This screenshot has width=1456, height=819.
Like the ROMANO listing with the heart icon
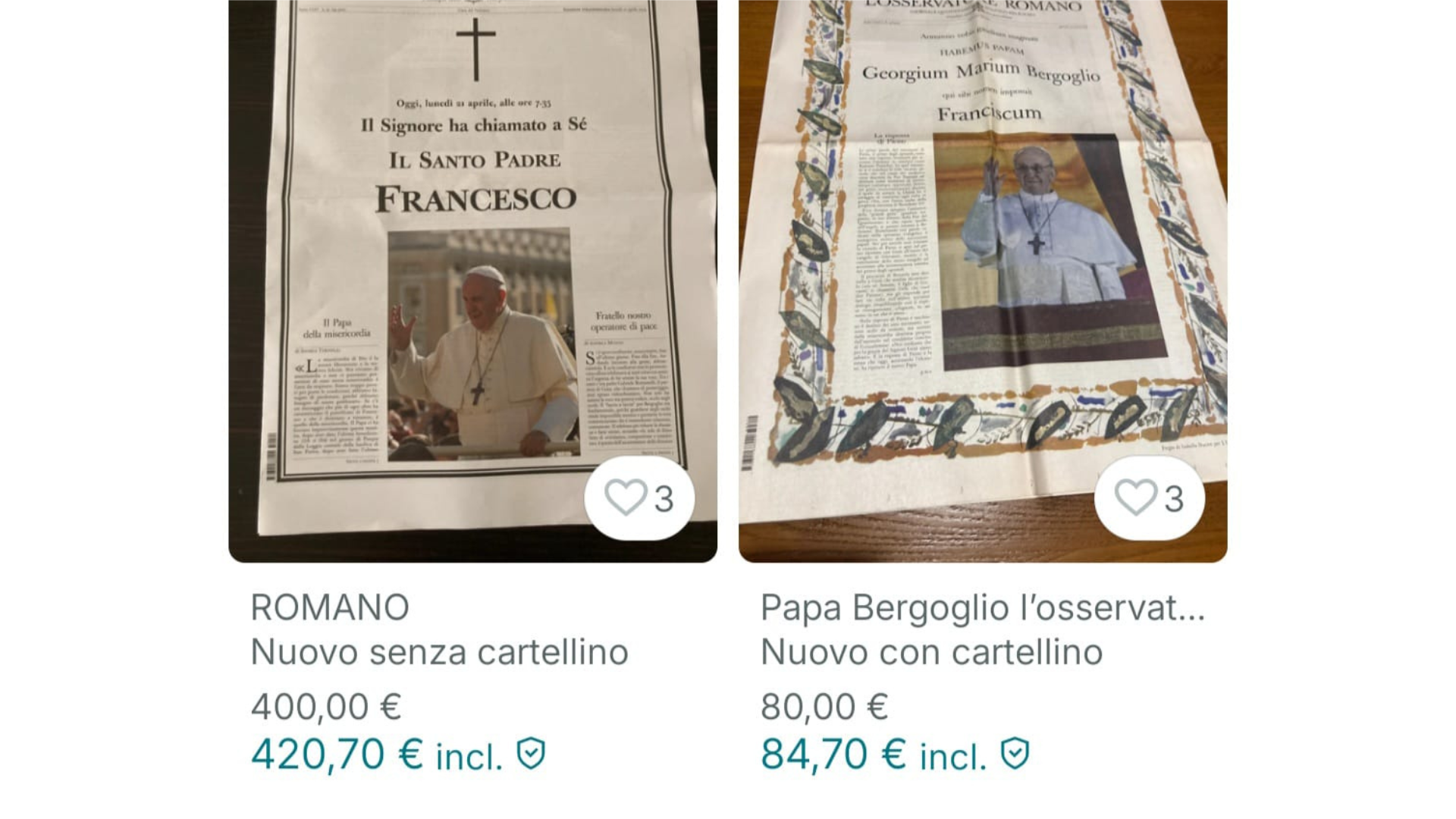626,498
